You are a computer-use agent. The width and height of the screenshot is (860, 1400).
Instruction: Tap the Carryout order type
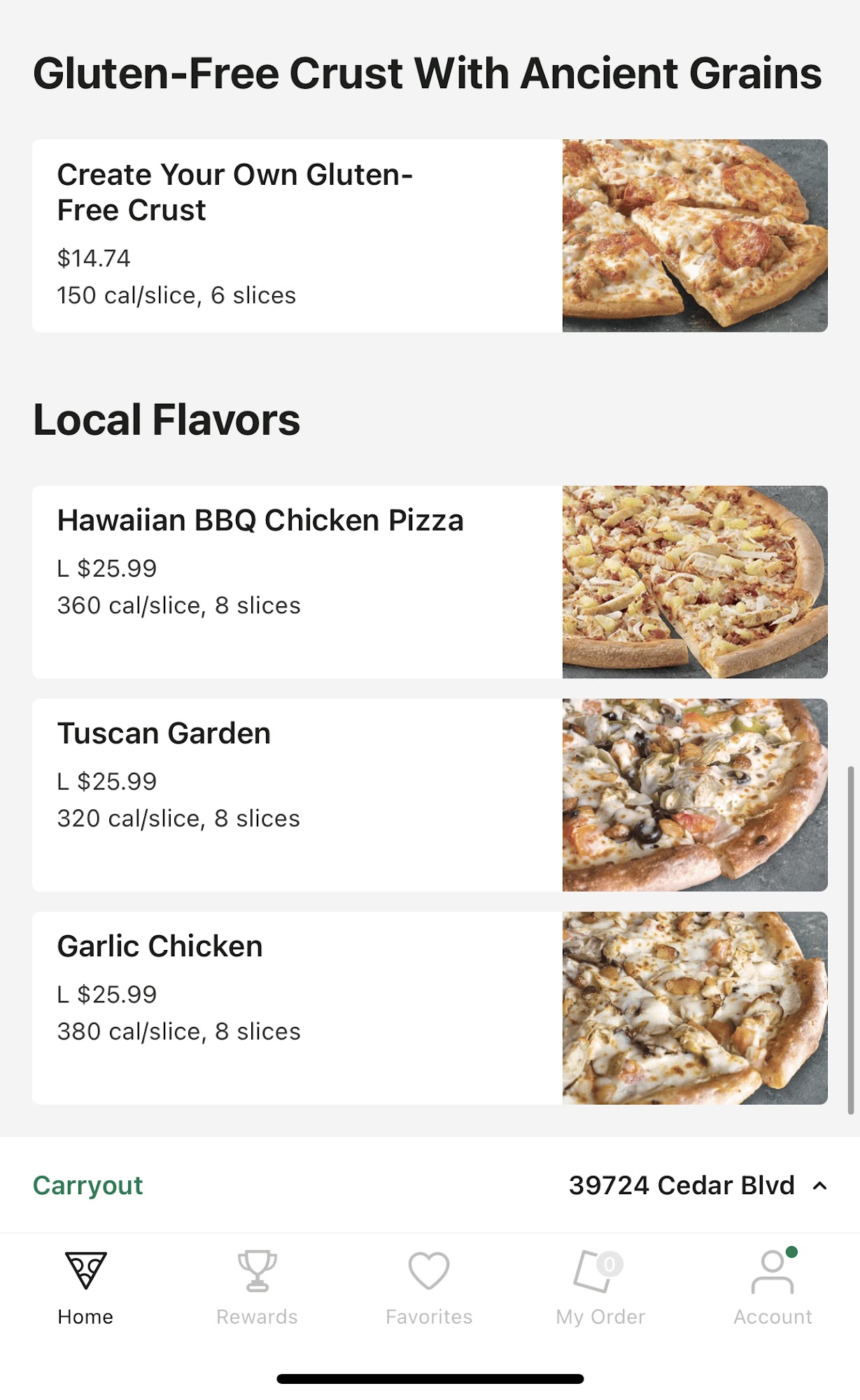tap(88, 1185)
